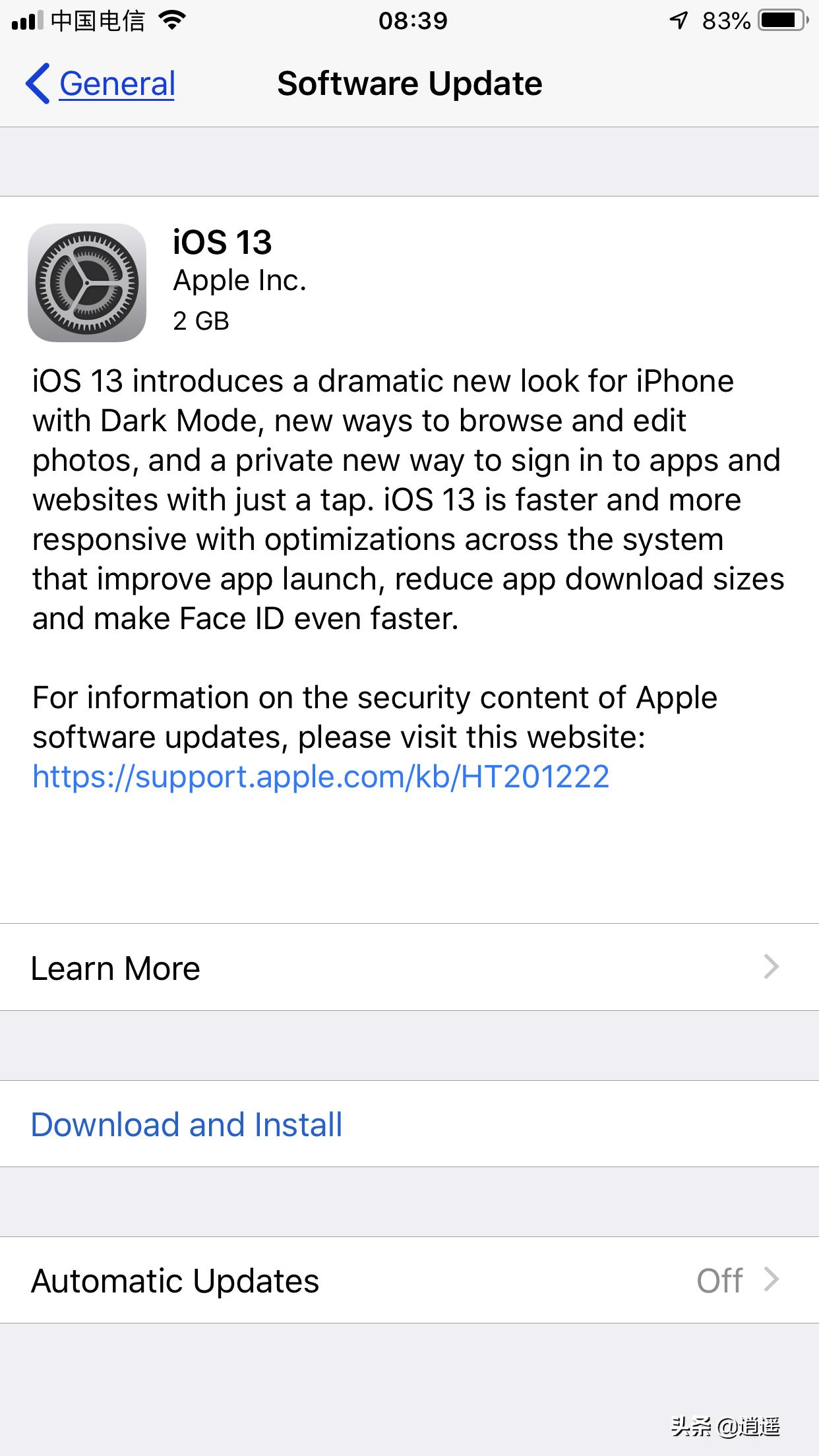Open the Apple security support link
819x1456 pixels.
[320, 776]
